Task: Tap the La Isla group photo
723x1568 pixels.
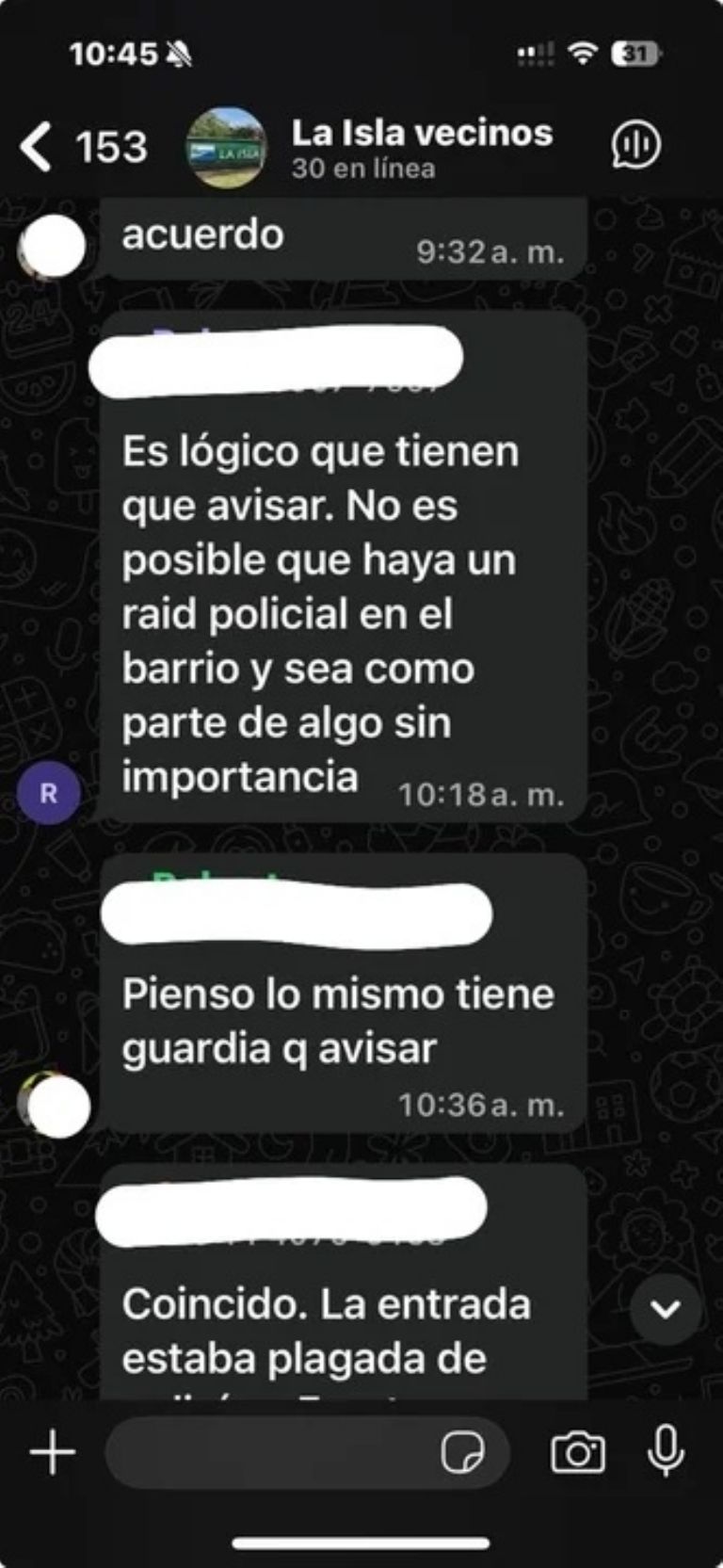Action: click(x=227, y=148)
